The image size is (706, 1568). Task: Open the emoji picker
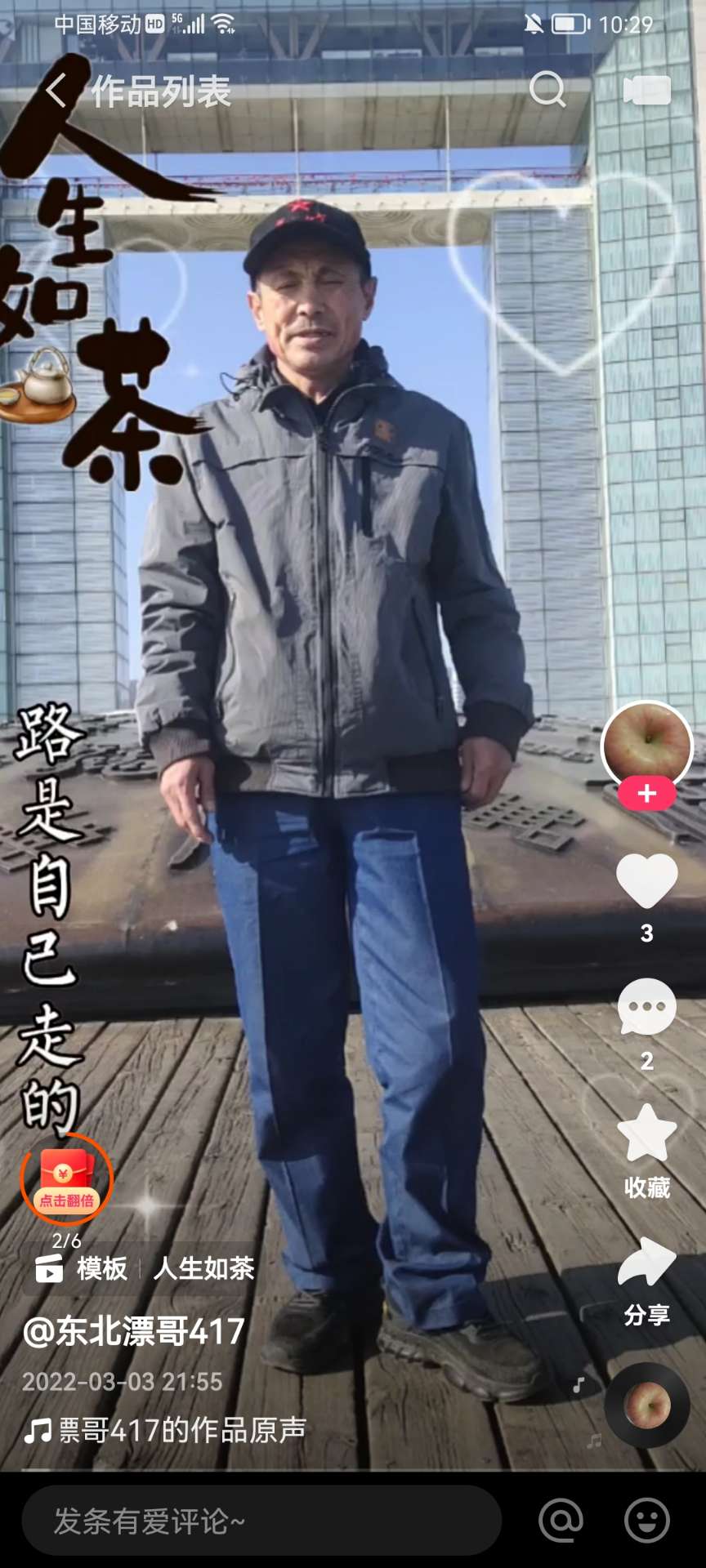coord(646,1521)
